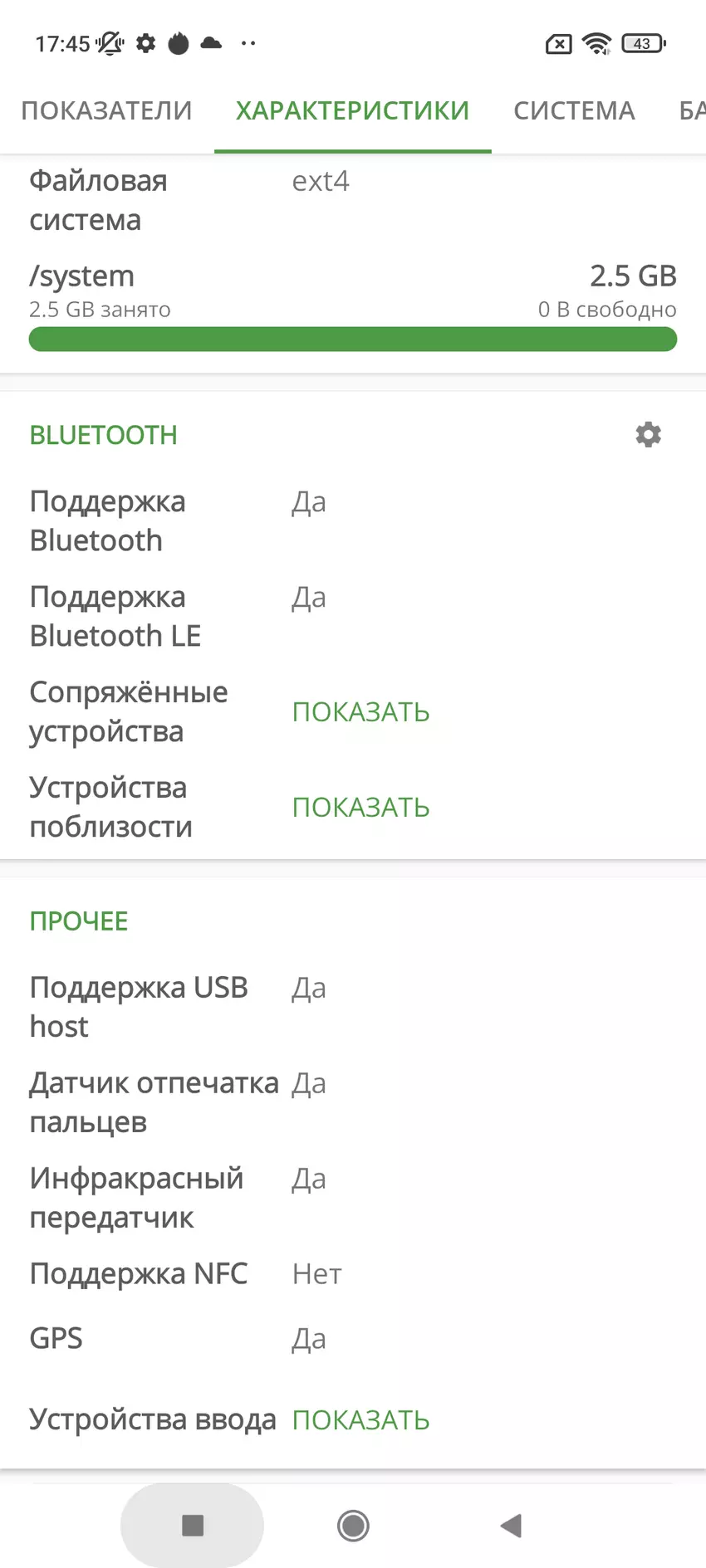Tap the battery indicator showing 43
This screenshot has width=706, height=1568.
coord(642,42)
